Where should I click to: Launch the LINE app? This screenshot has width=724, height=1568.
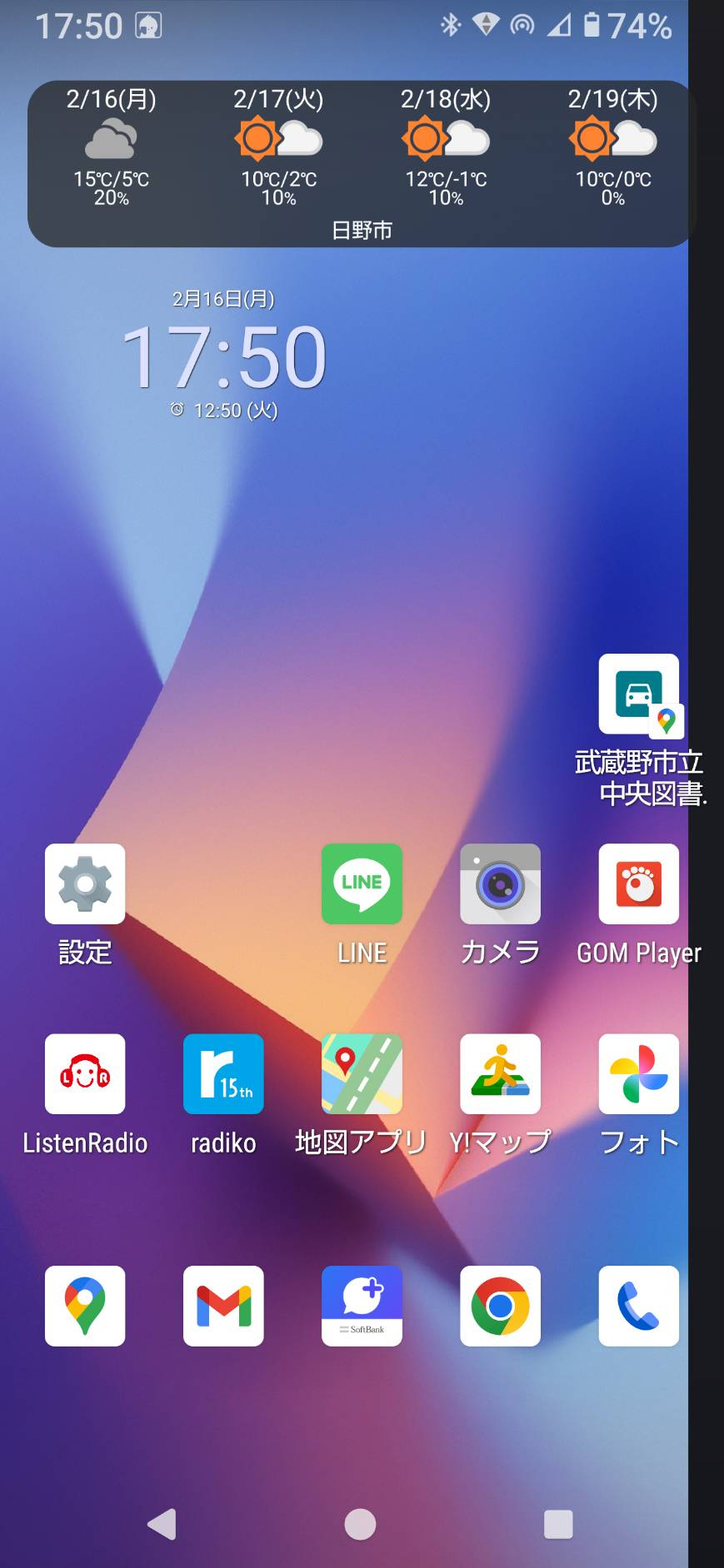(x=362, y=884)
